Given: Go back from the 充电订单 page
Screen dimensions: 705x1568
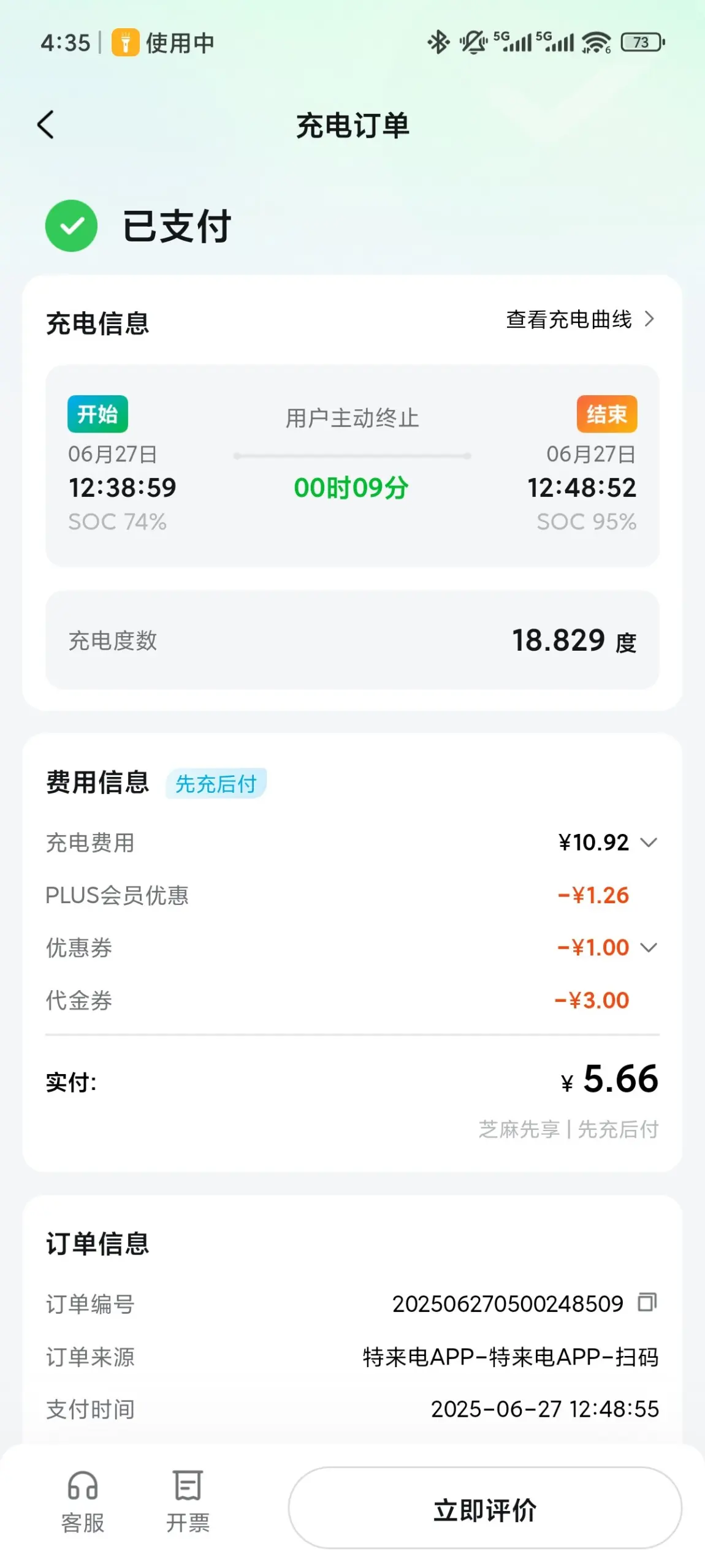Looking at the screenshot, I should (46, 125).
